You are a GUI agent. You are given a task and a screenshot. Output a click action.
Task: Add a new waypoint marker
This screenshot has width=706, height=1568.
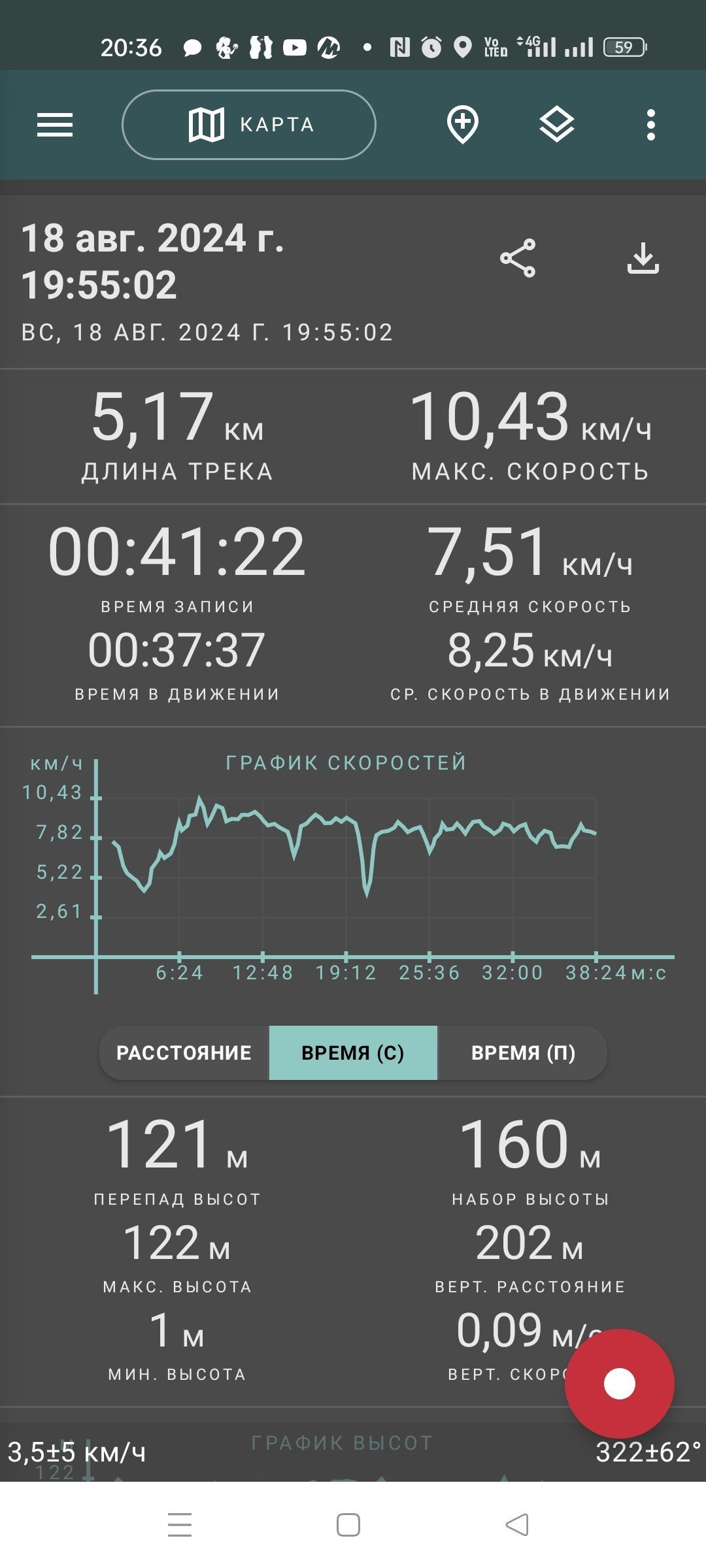[463, 125]
